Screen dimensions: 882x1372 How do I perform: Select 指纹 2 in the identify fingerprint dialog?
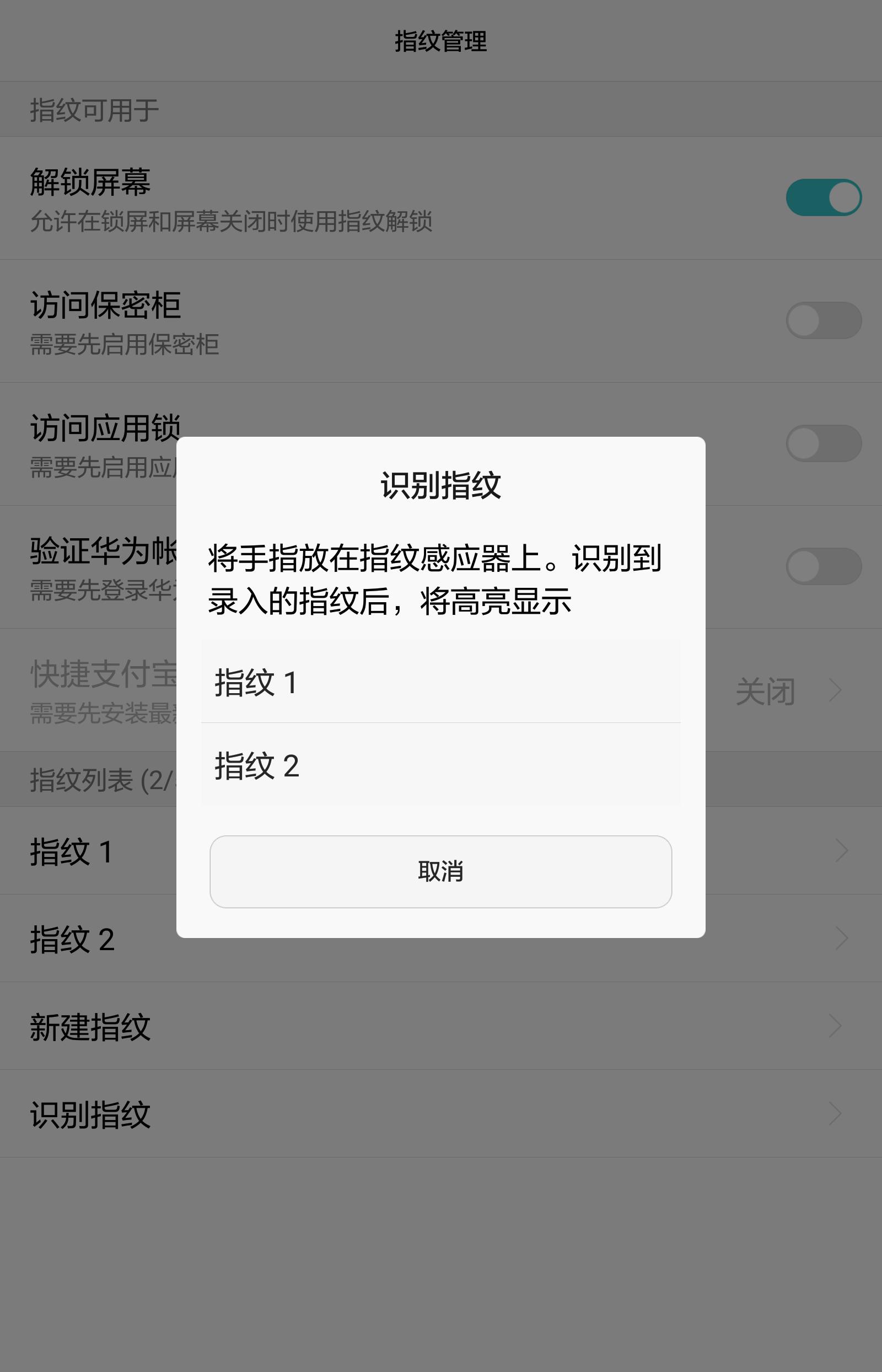pos(441,768)
